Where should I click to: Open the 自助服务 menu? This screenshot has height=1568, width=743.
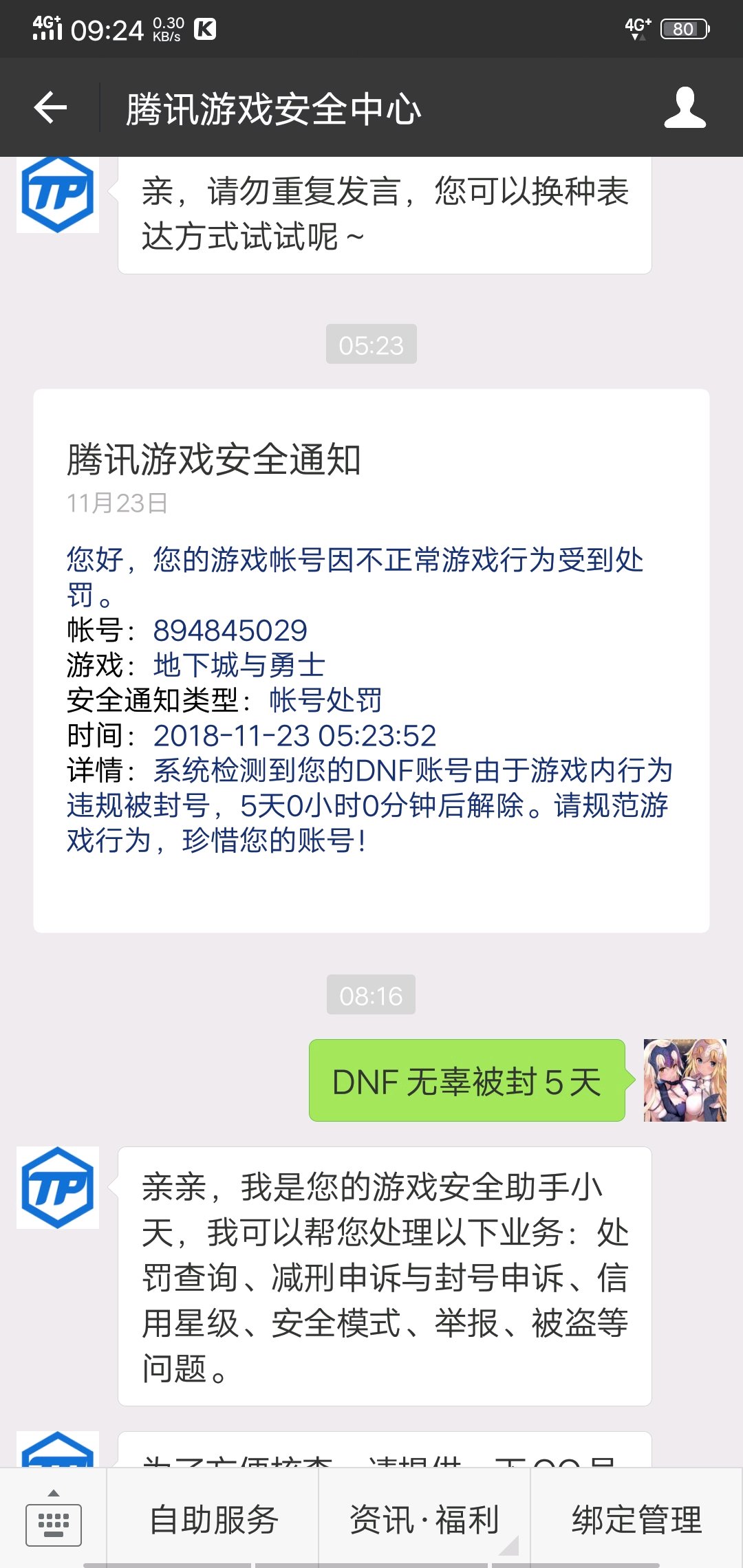point(213,1519)
